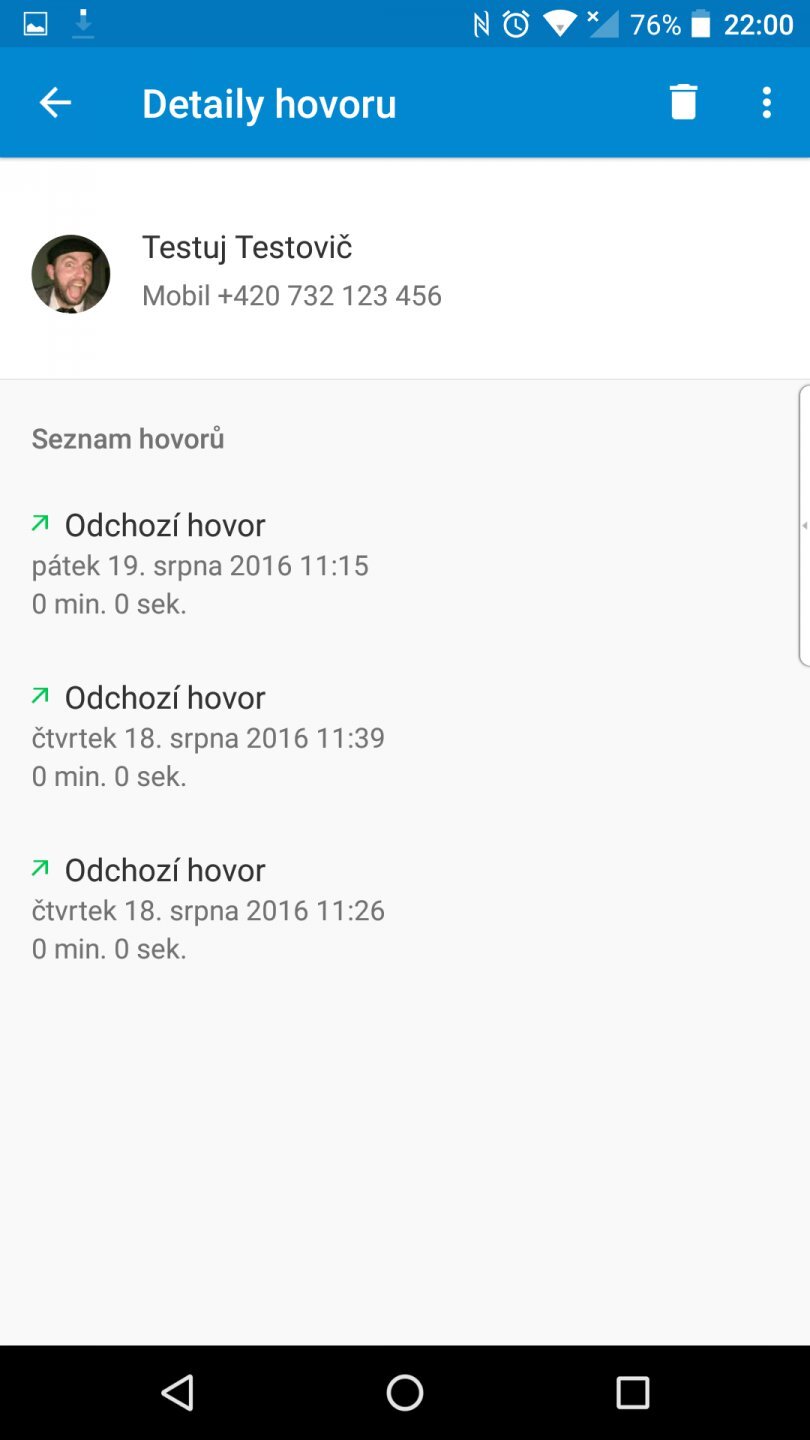Image resolution: width=810 pixels, height=1440 pixels.
Task: Tap the system home button
Action: tap(405, 1392)
